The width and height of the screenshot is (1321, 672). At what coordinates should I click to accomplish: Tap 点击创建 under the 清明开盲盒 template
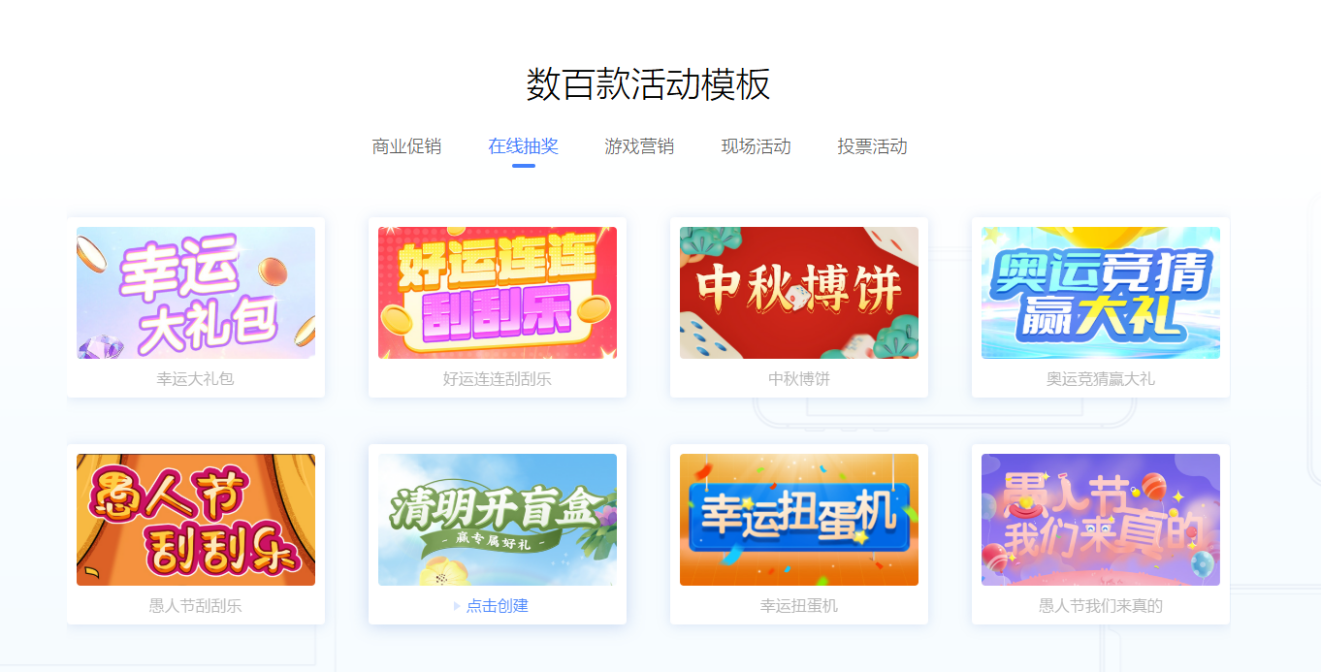[x=497, y=606]
